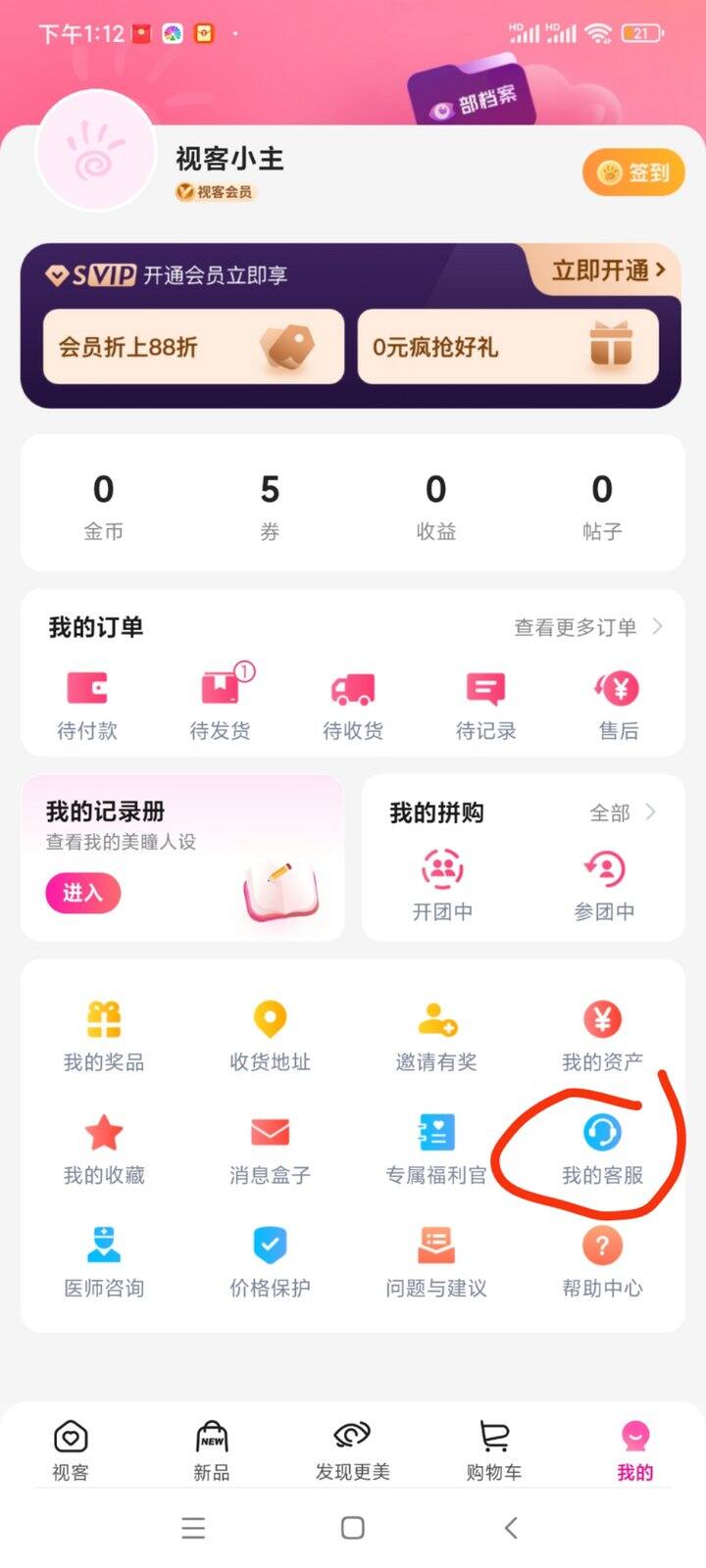The width and height of the screenshot is (706, 1568).
Task: Tap the system back button
Action: click(x=511, y=1527)
